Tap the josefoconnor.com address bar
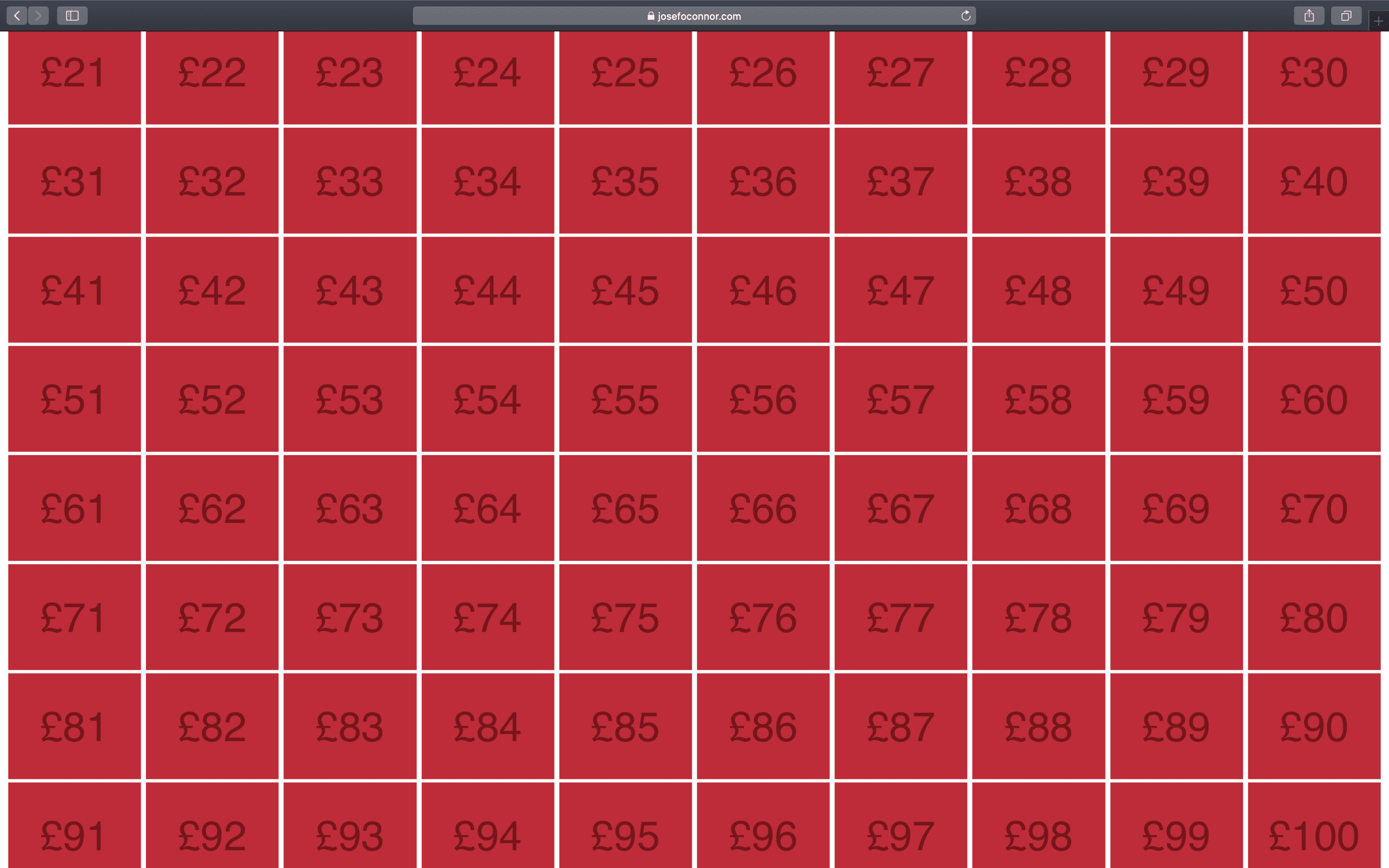The image size is (1389, 868). (693, 16)
